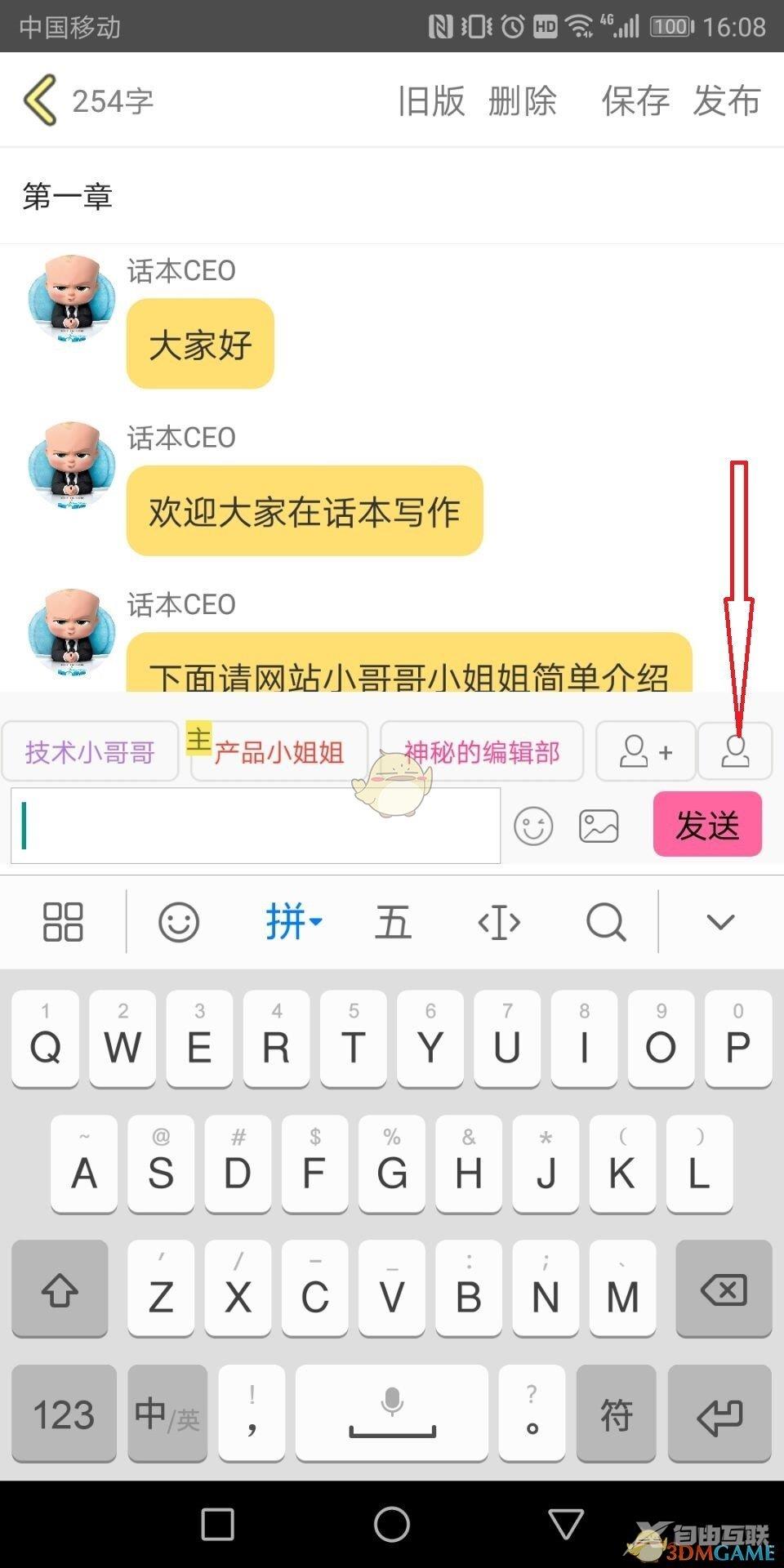Open the 欢迎大家在话本写作 message bubble
Screen dimensions: 784x1568
tap(304, 511)
